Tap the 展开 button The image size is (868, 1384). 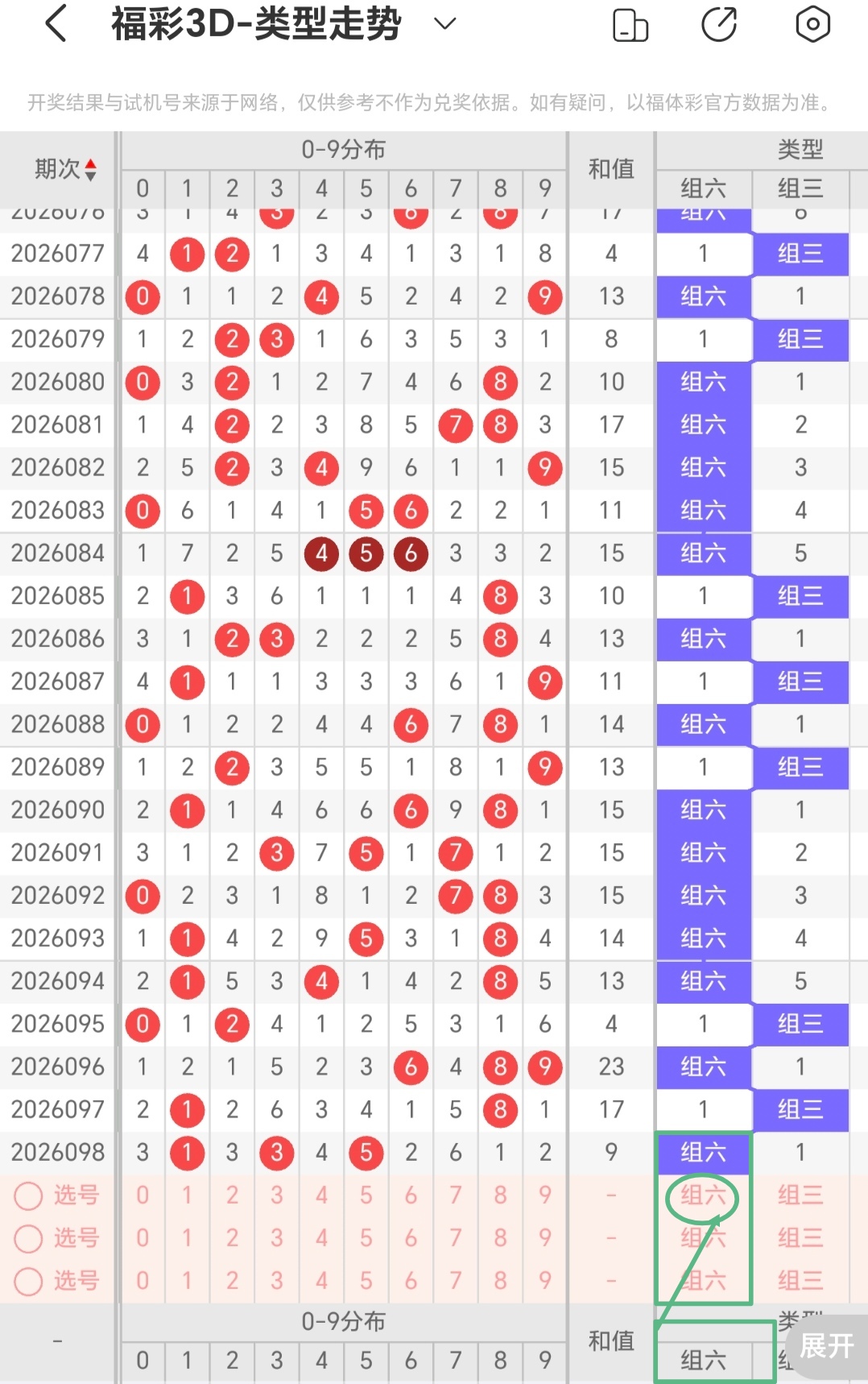pyautogui.click(x=827, y=1345)
